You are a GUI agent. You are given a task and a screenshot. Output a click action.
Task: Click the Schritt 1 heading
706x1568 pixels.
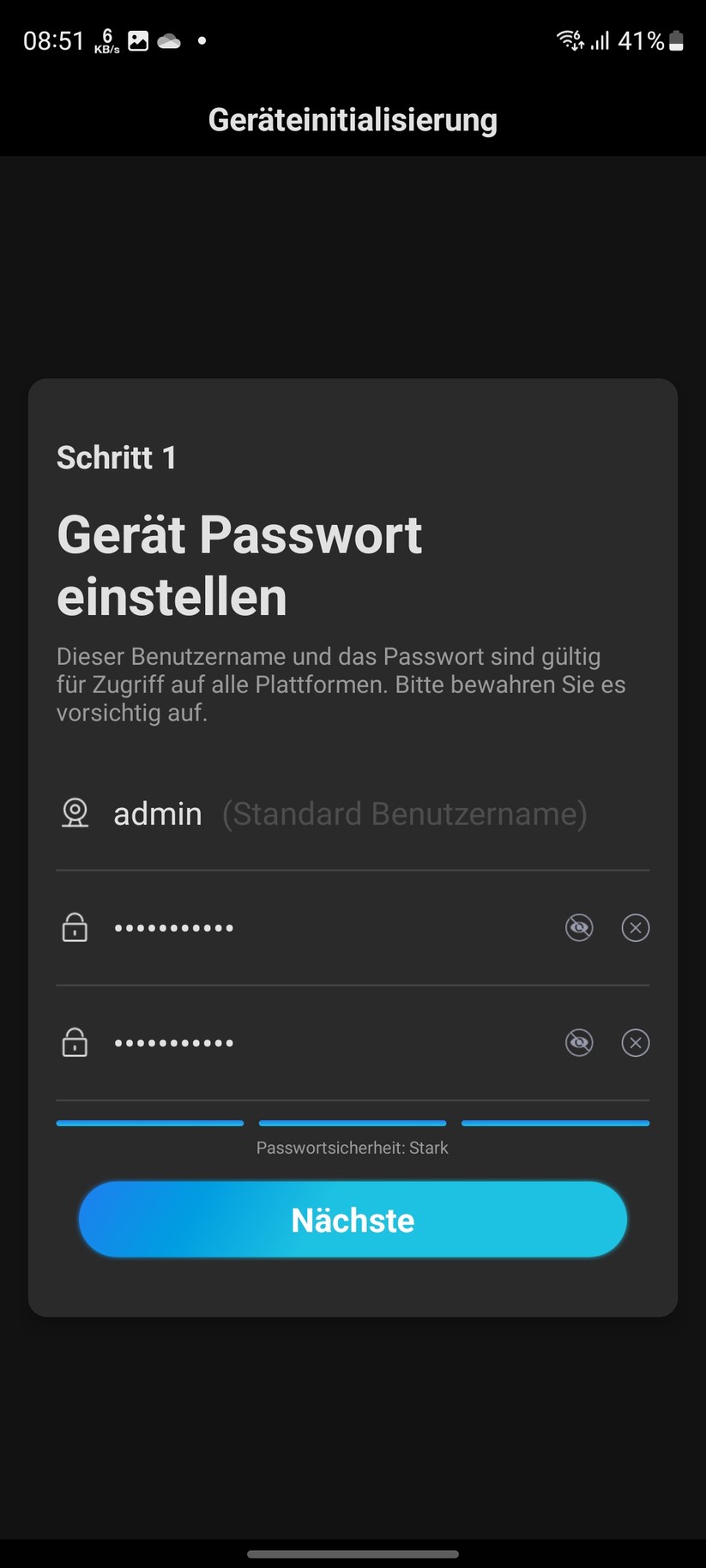116,457
